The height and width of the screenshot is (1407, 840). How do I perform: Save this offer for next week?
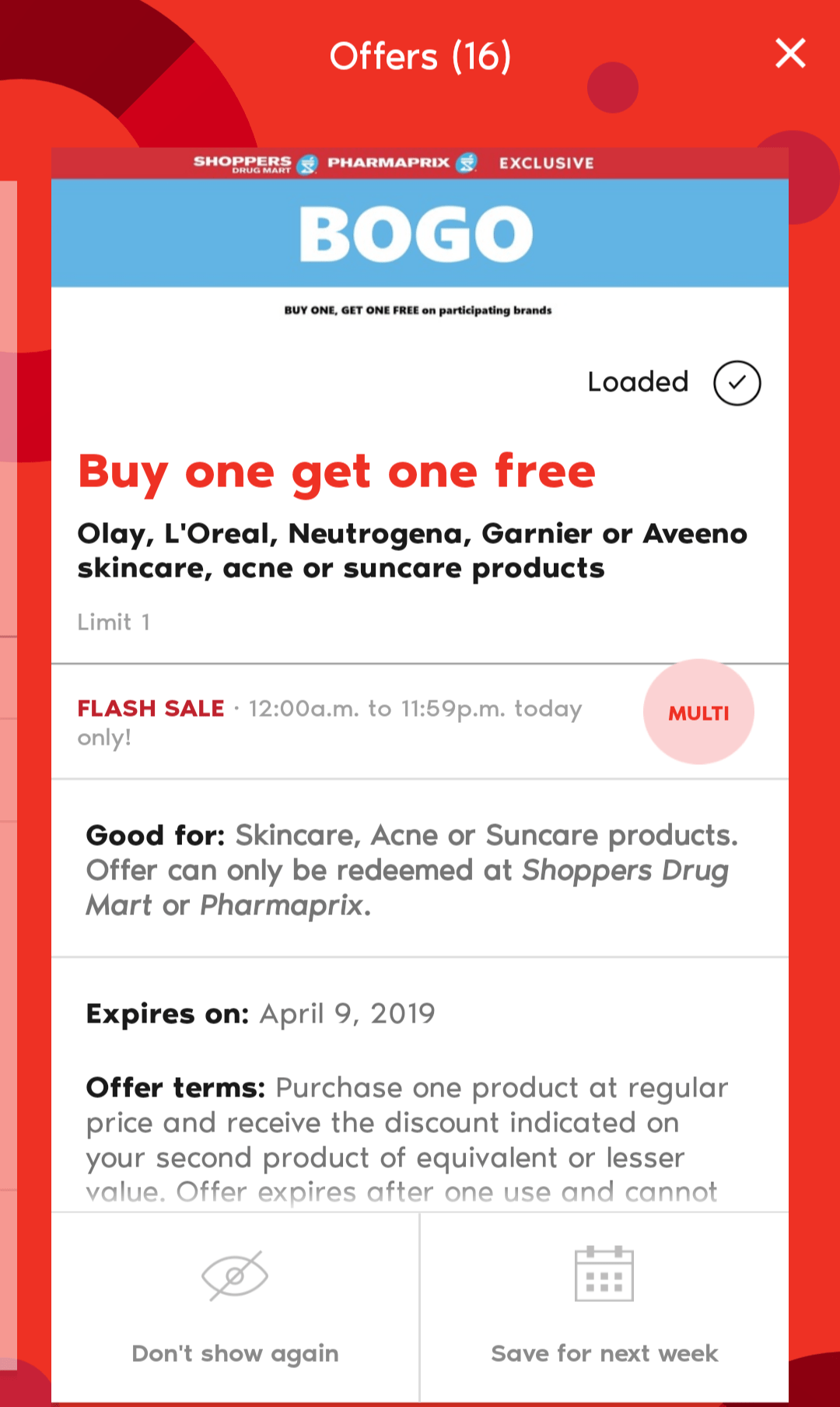click(604, 1307)
